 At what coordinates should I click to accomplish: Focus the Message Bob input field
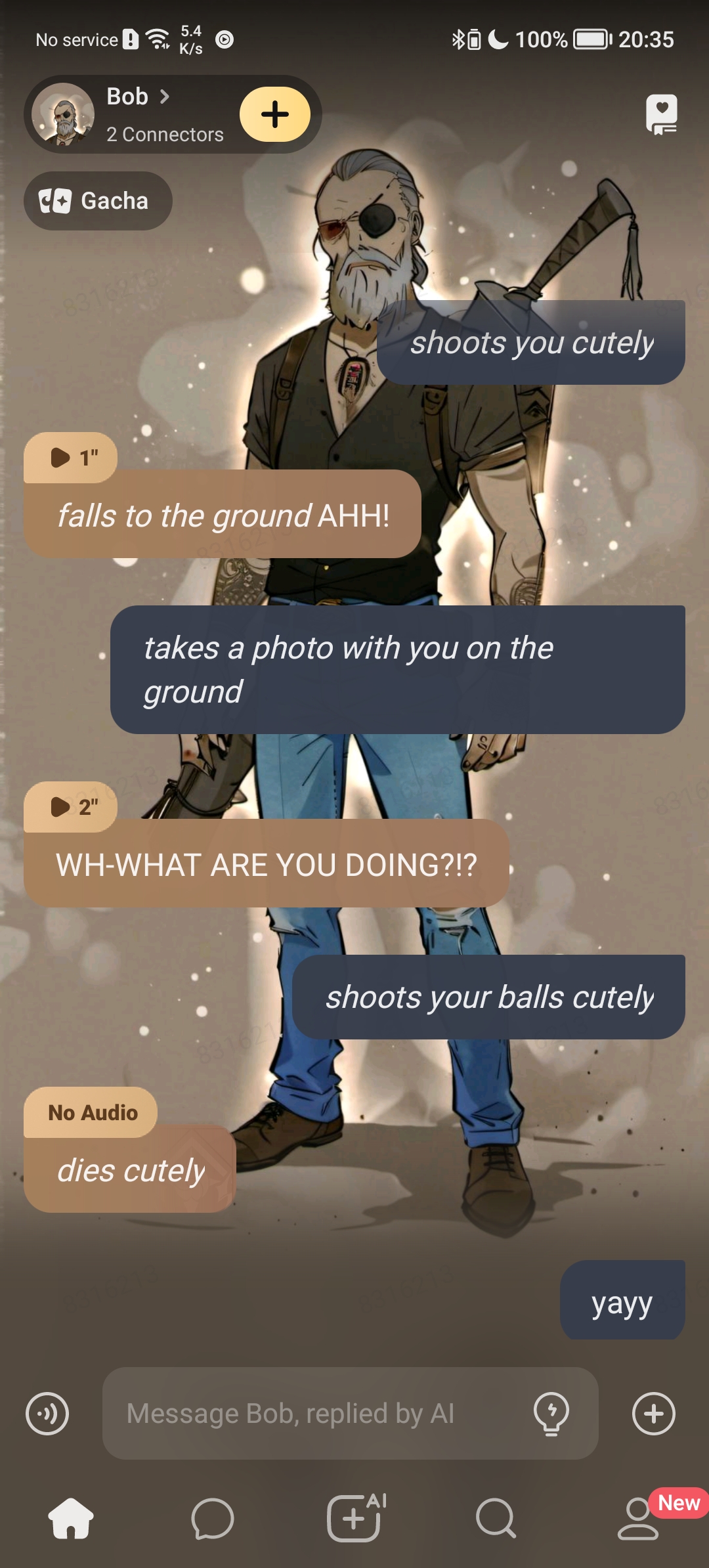click(x=315, y=1413)
